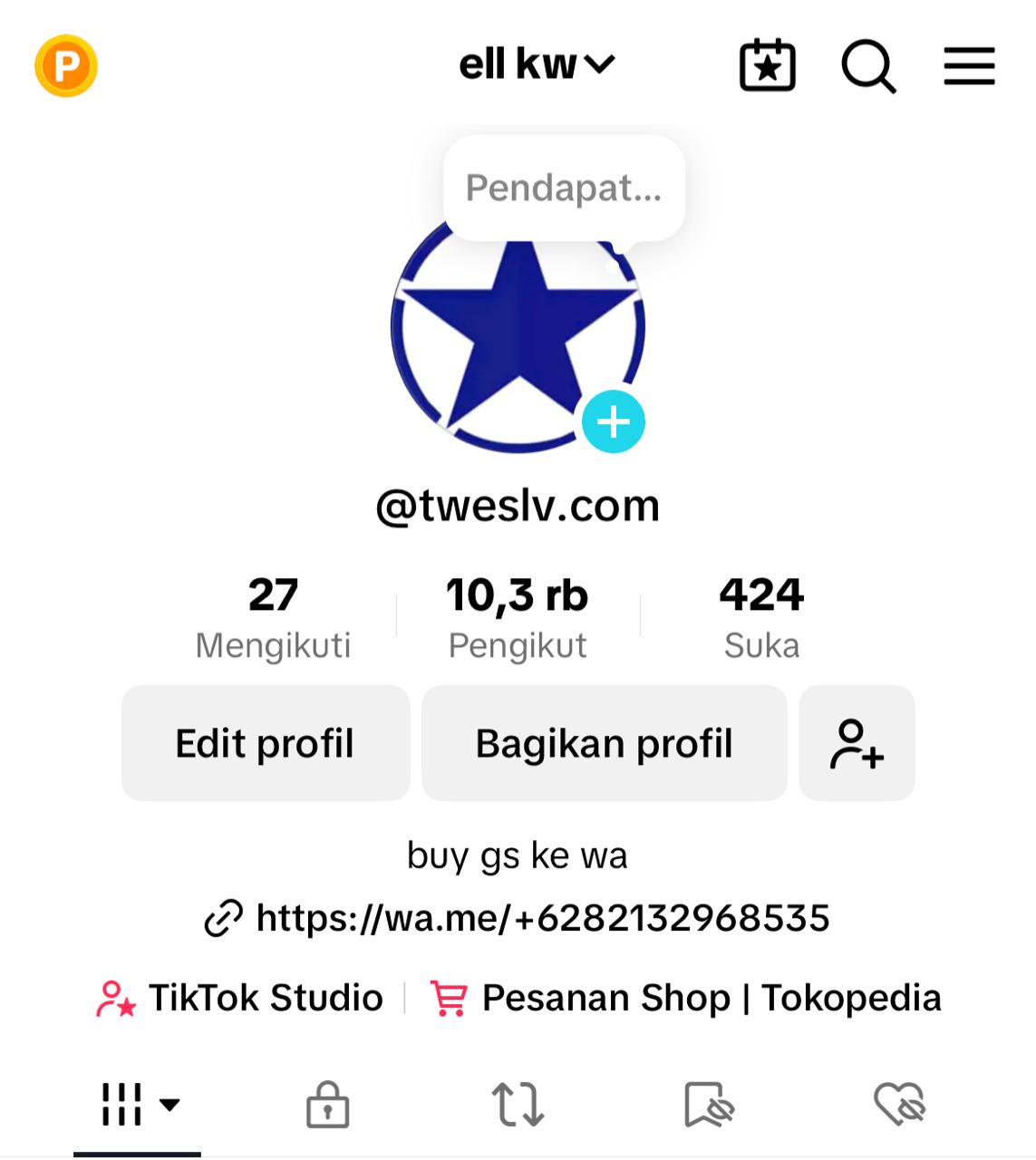Switch to the hidden liked videos tab
This screenshot has height=1160, width=1036.
898,1105
